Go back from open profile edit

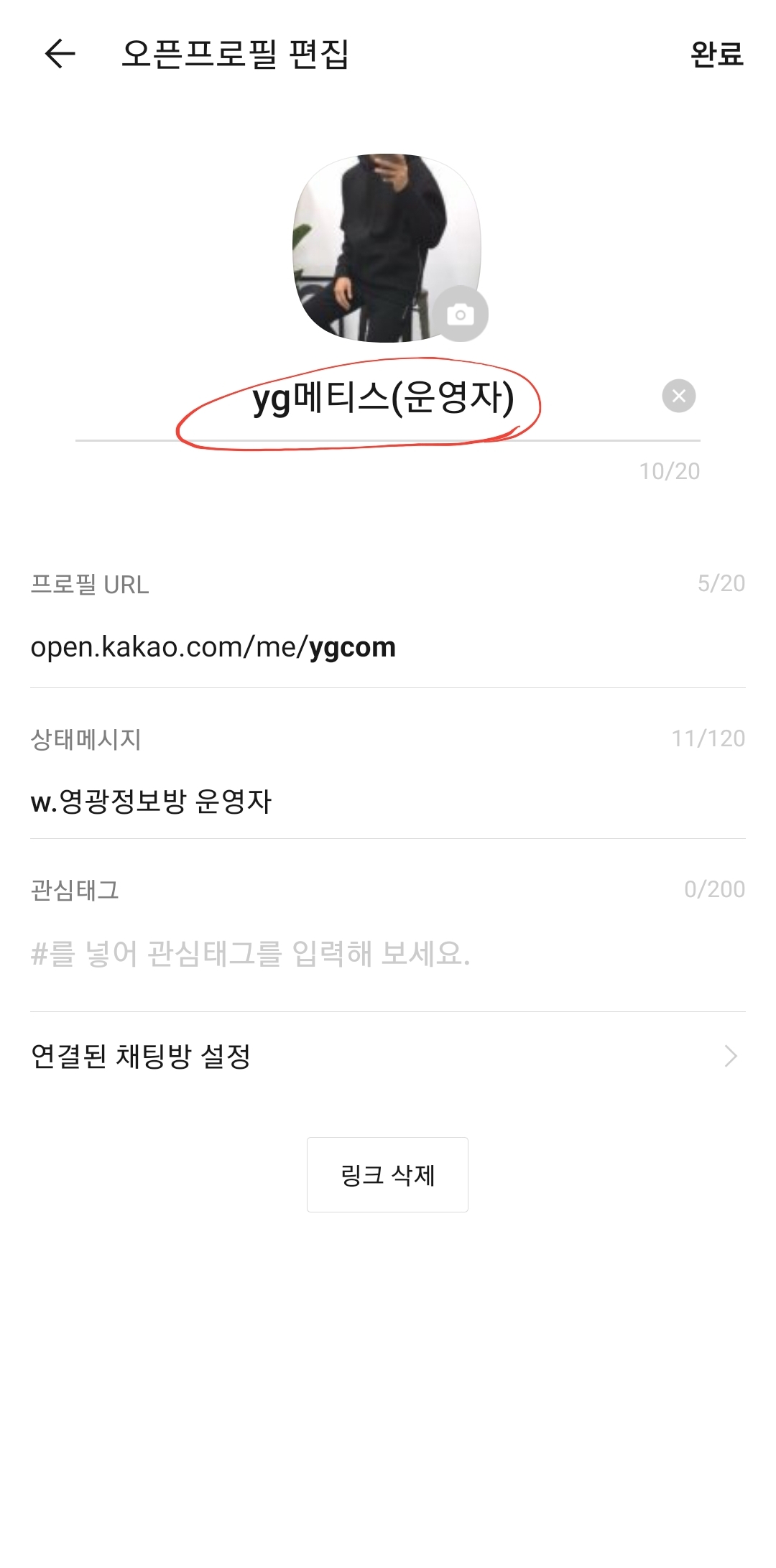click(60, 54)
